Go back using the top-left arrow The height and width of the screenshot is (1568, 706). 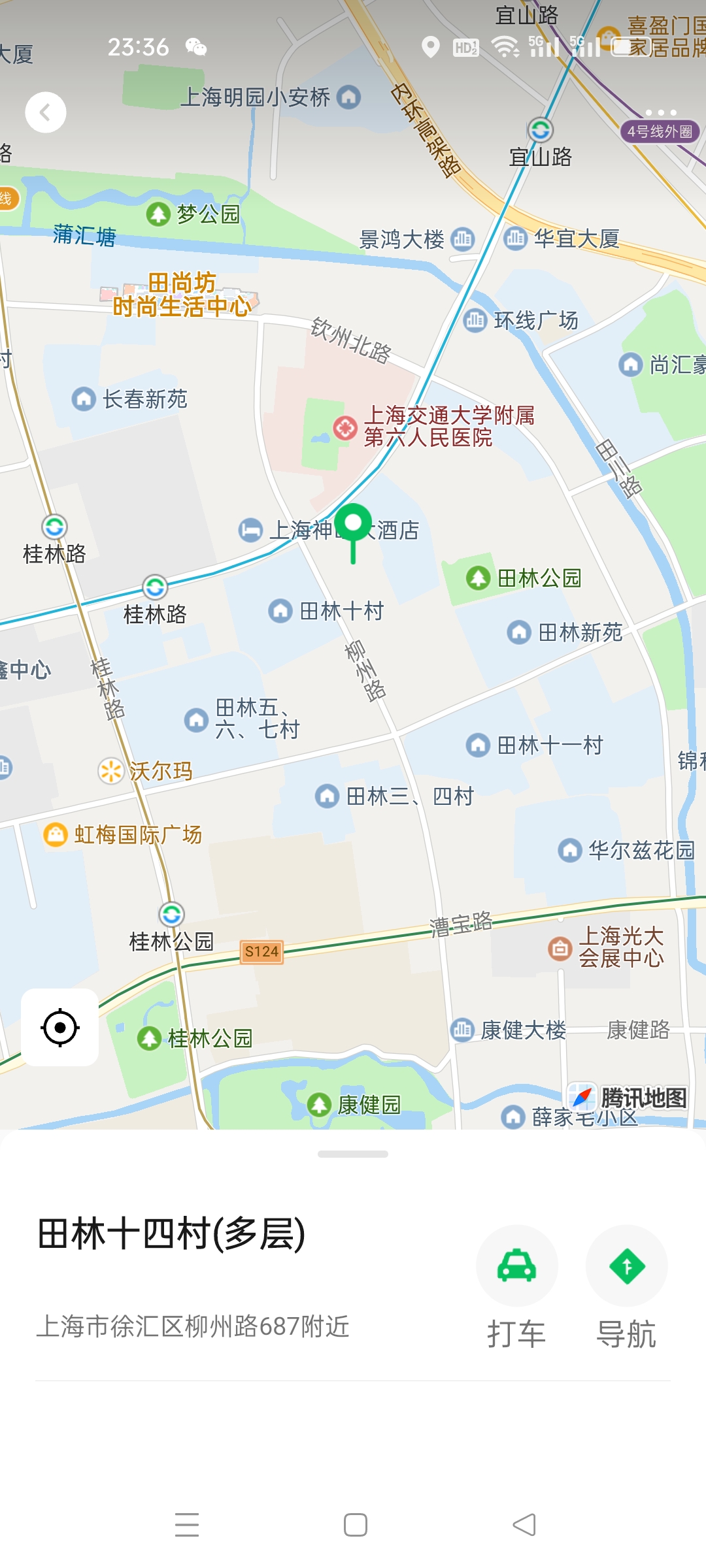[x=45, y=112]
